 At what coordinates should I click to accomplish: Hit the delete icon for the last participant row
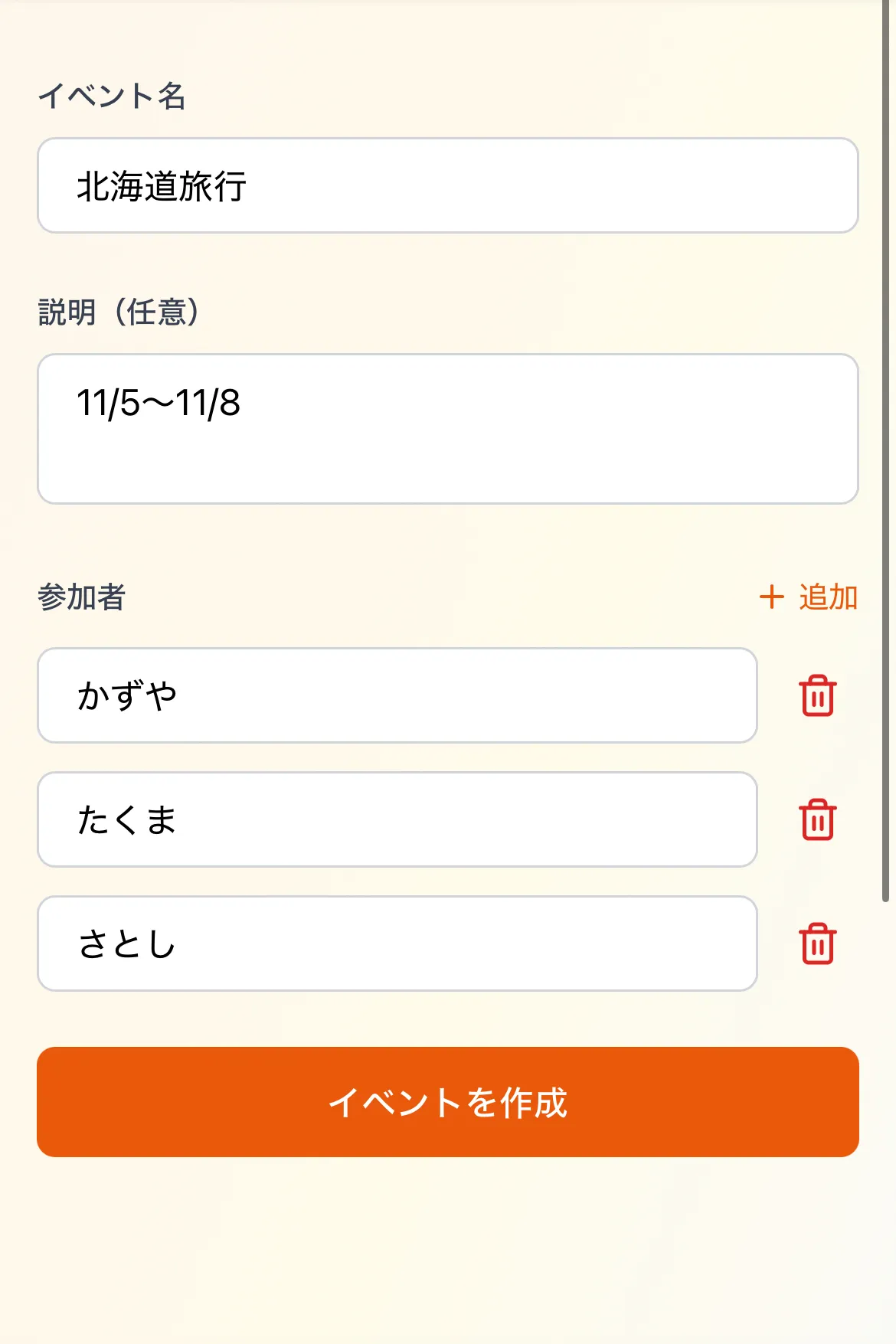tap(817, 943)
